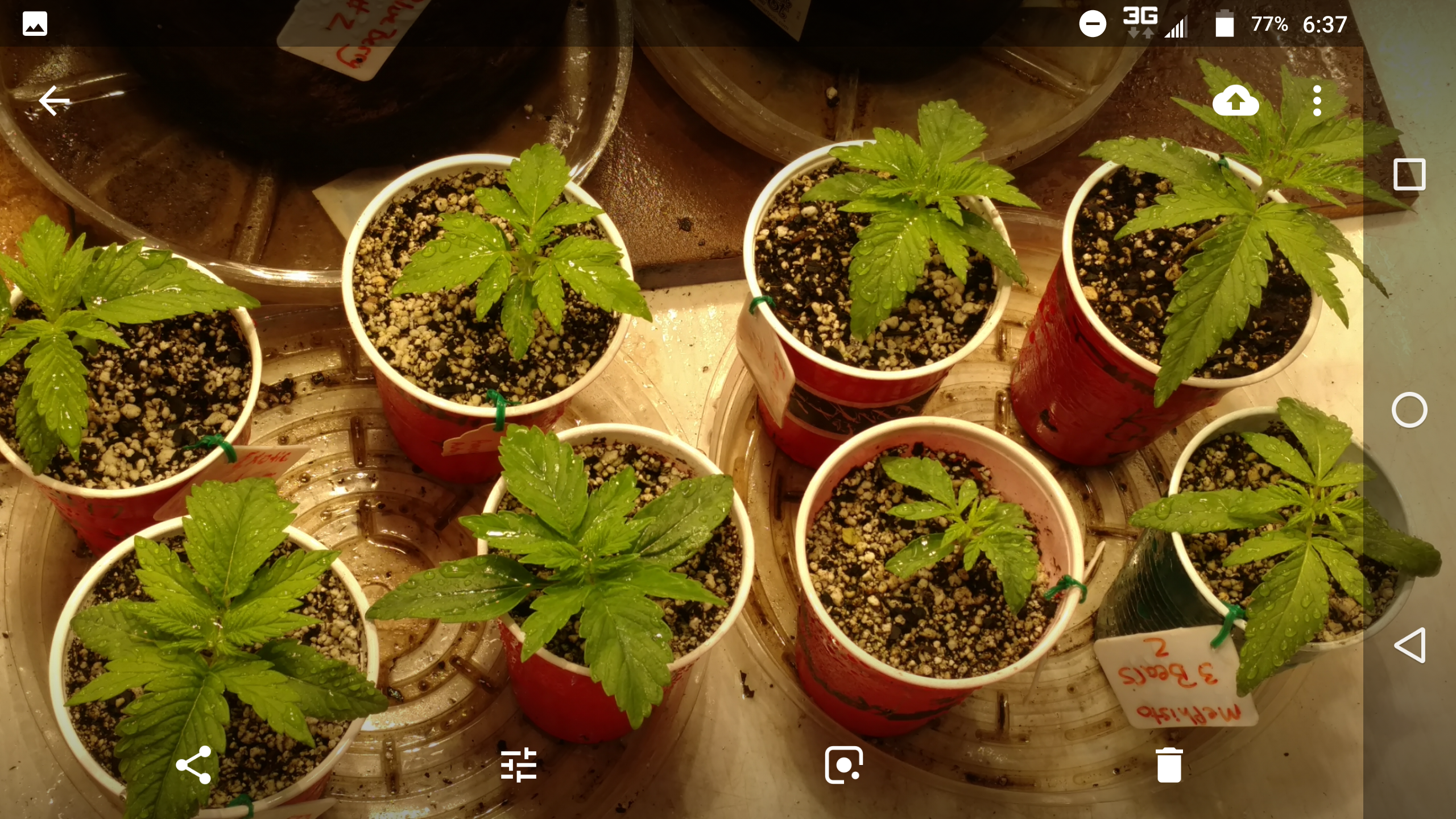1456x819 pixels.
Task: Delete this photo with trash icon
Action: (1169, 766)
